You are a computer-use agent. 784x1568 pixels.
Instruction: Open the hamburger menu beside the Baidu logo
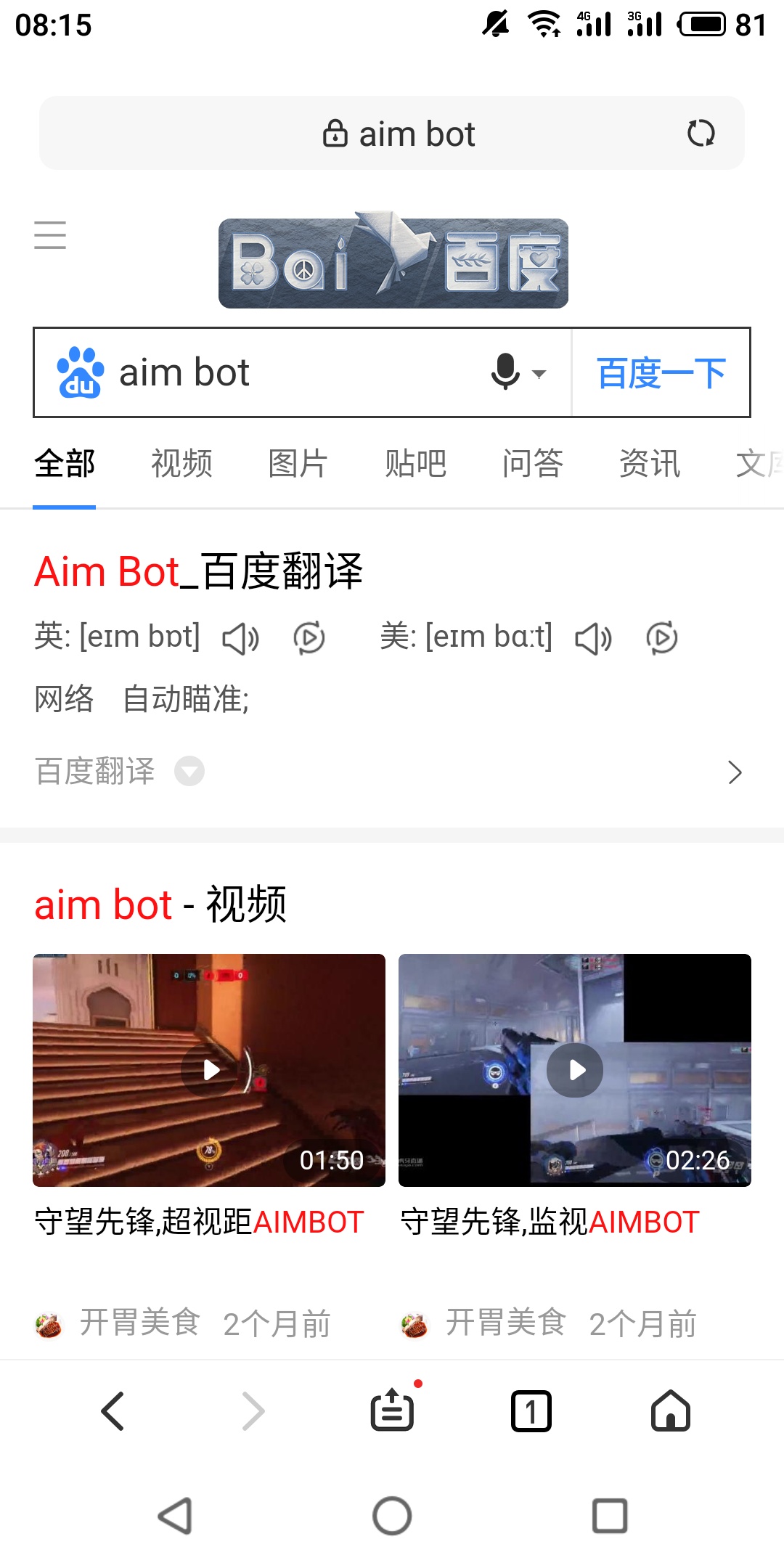(x=50, y=235)
